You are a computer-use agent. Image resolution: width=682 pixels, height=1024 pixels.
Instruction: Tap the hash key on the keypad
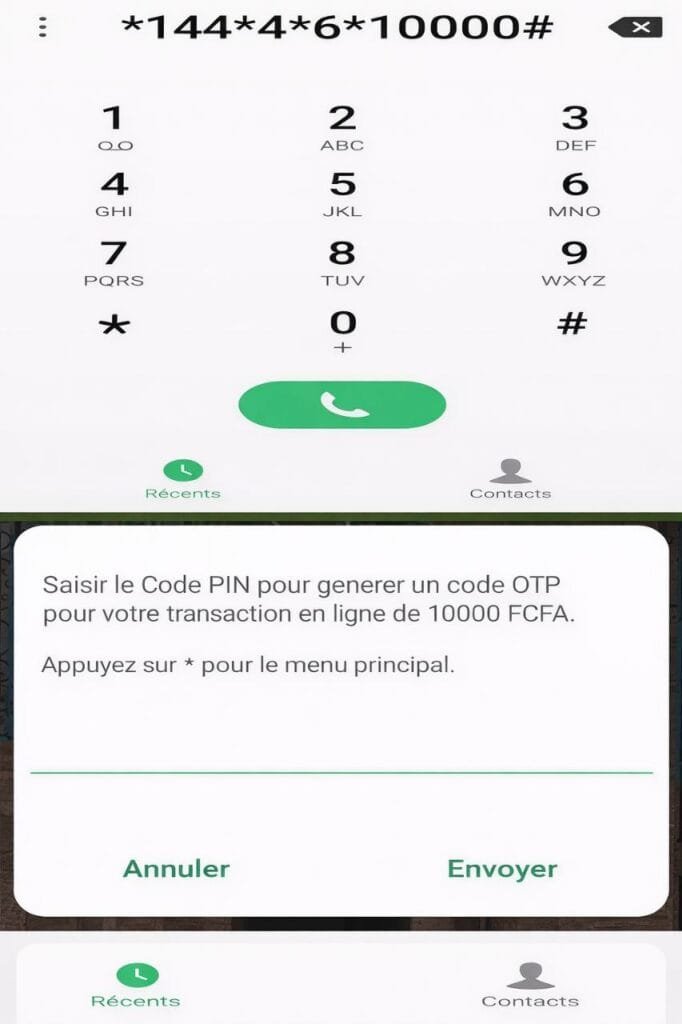coord(572,324)
